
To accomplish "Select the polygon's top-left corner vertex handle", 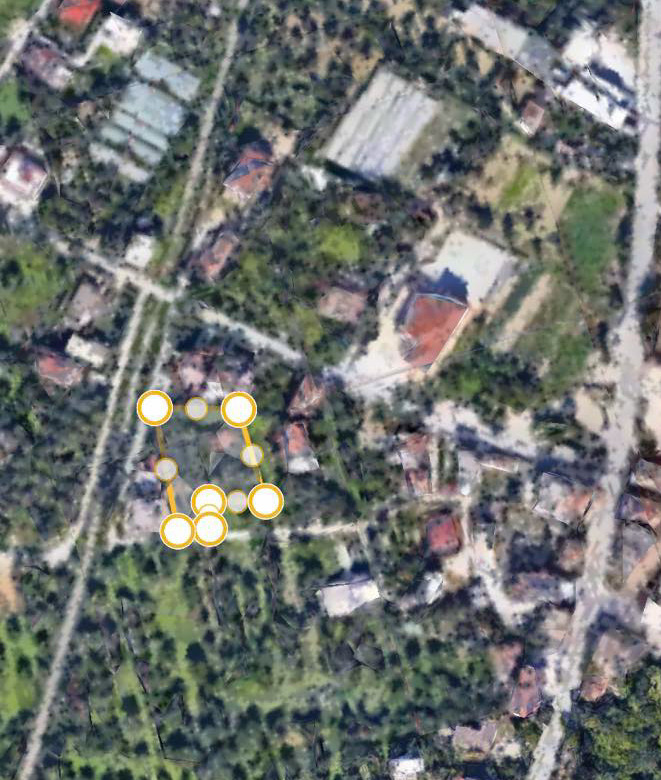I will [x=155, y=408].
